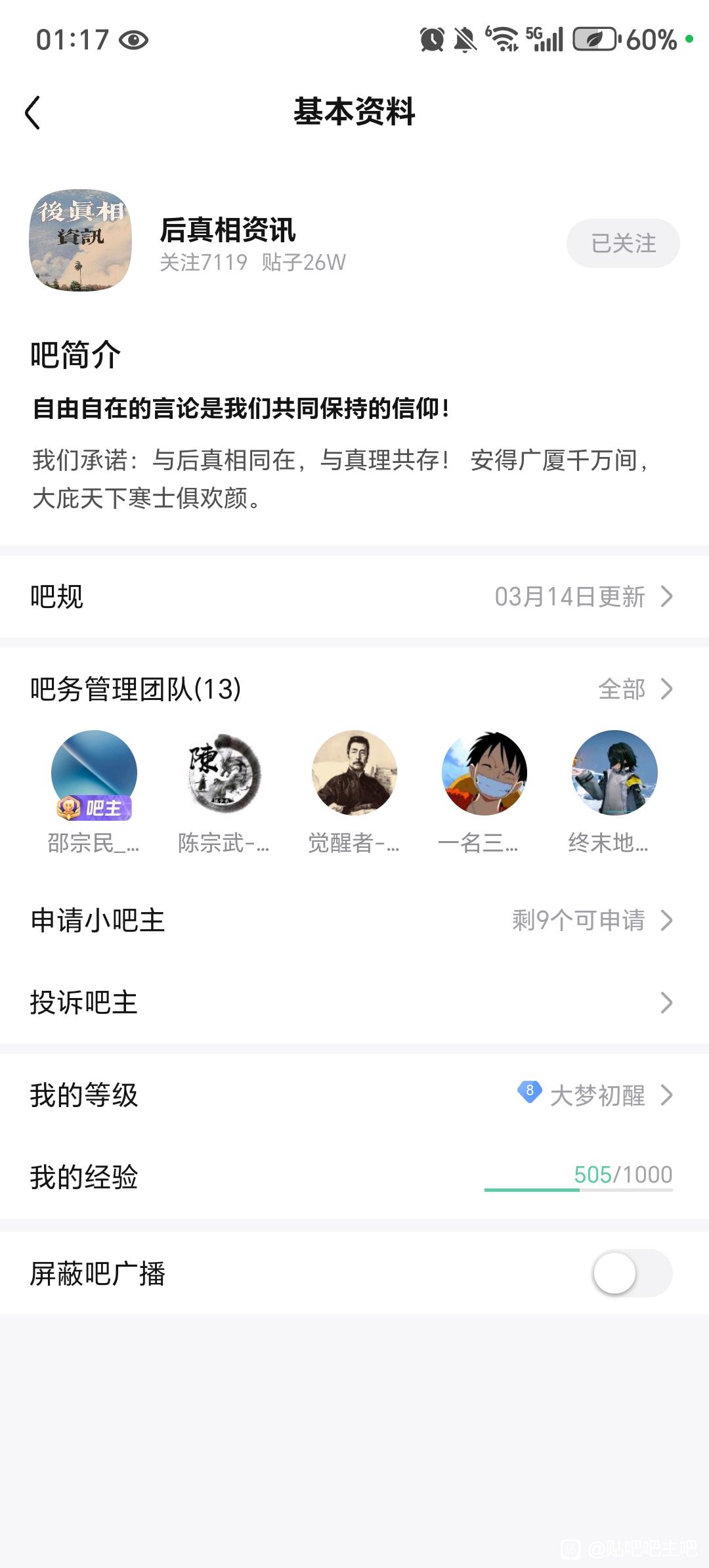
Task: Open 觉醒者 team member avatar
Action: [x=354, y=773]
